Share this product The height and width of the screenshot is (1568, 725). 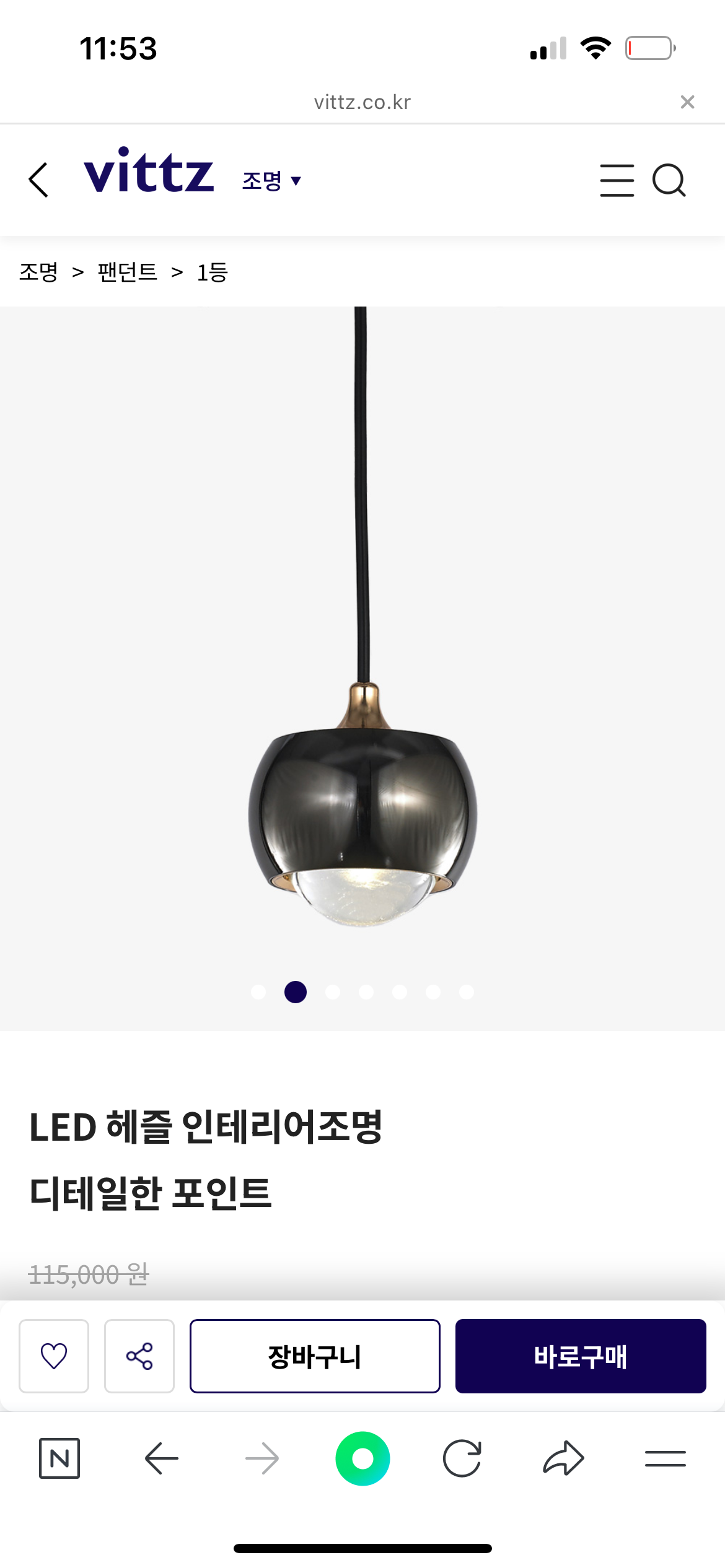tap(139, 1356)
